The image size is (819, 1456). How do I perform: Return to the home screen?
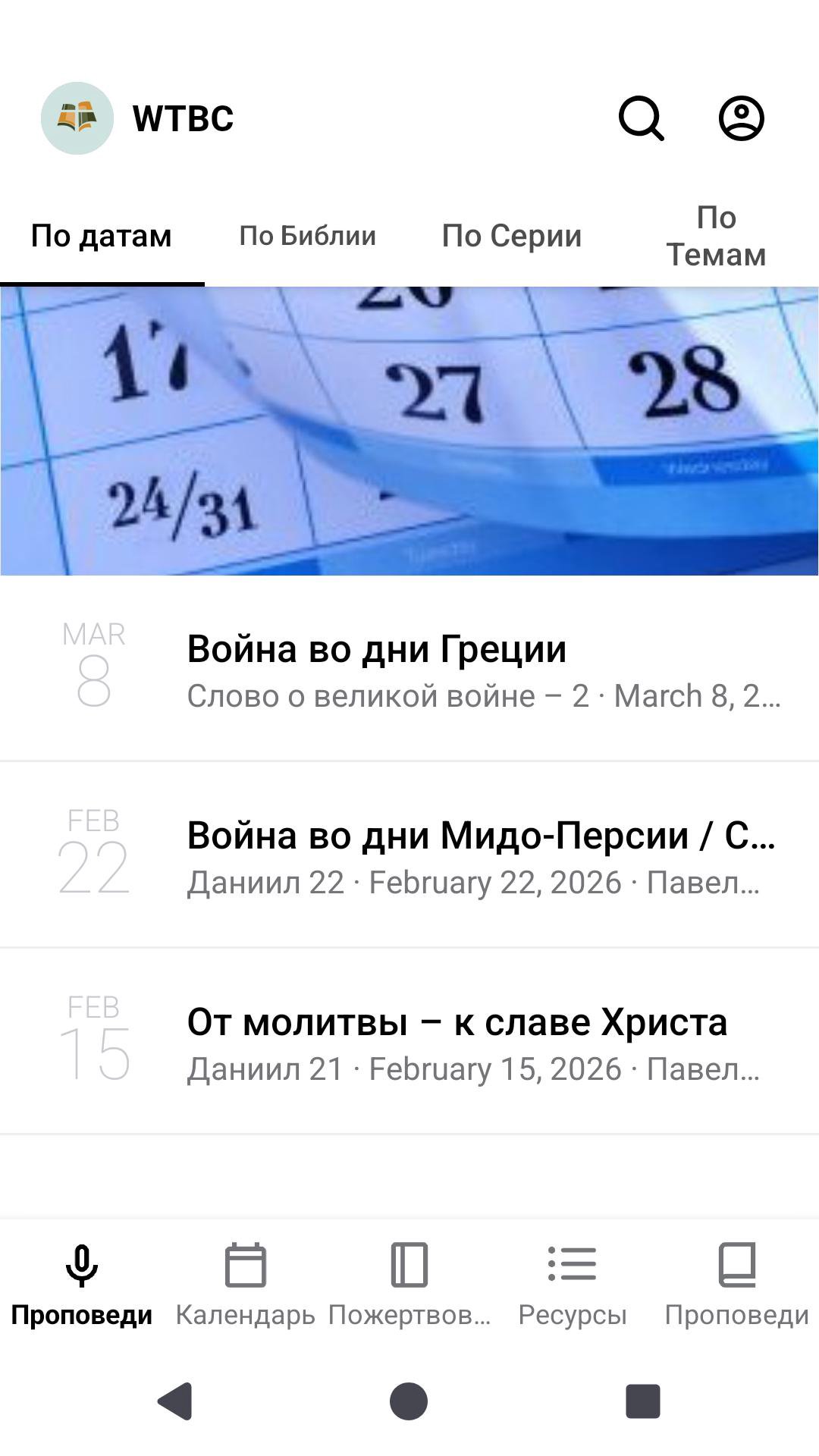coord(409,1401)
